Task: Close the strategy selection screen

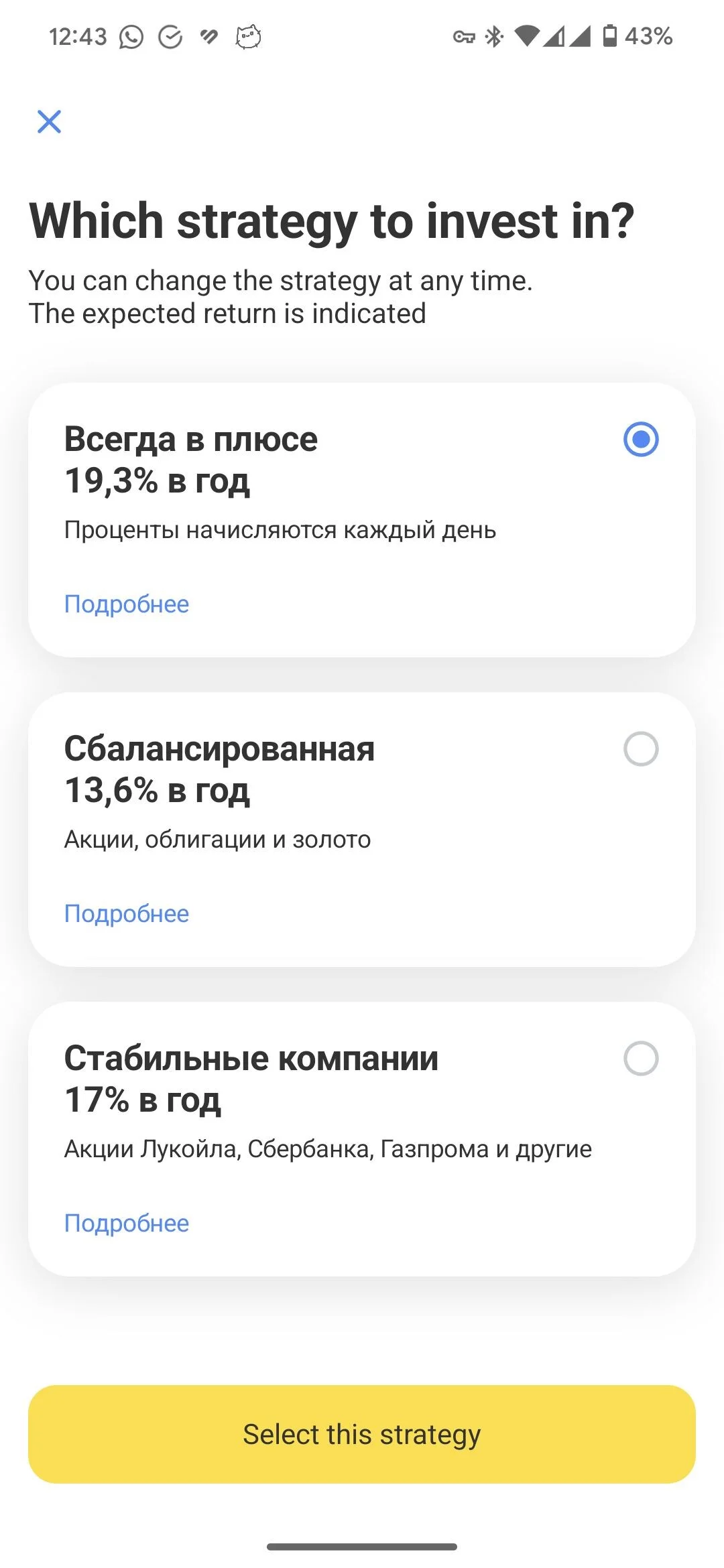Action: 49,122
